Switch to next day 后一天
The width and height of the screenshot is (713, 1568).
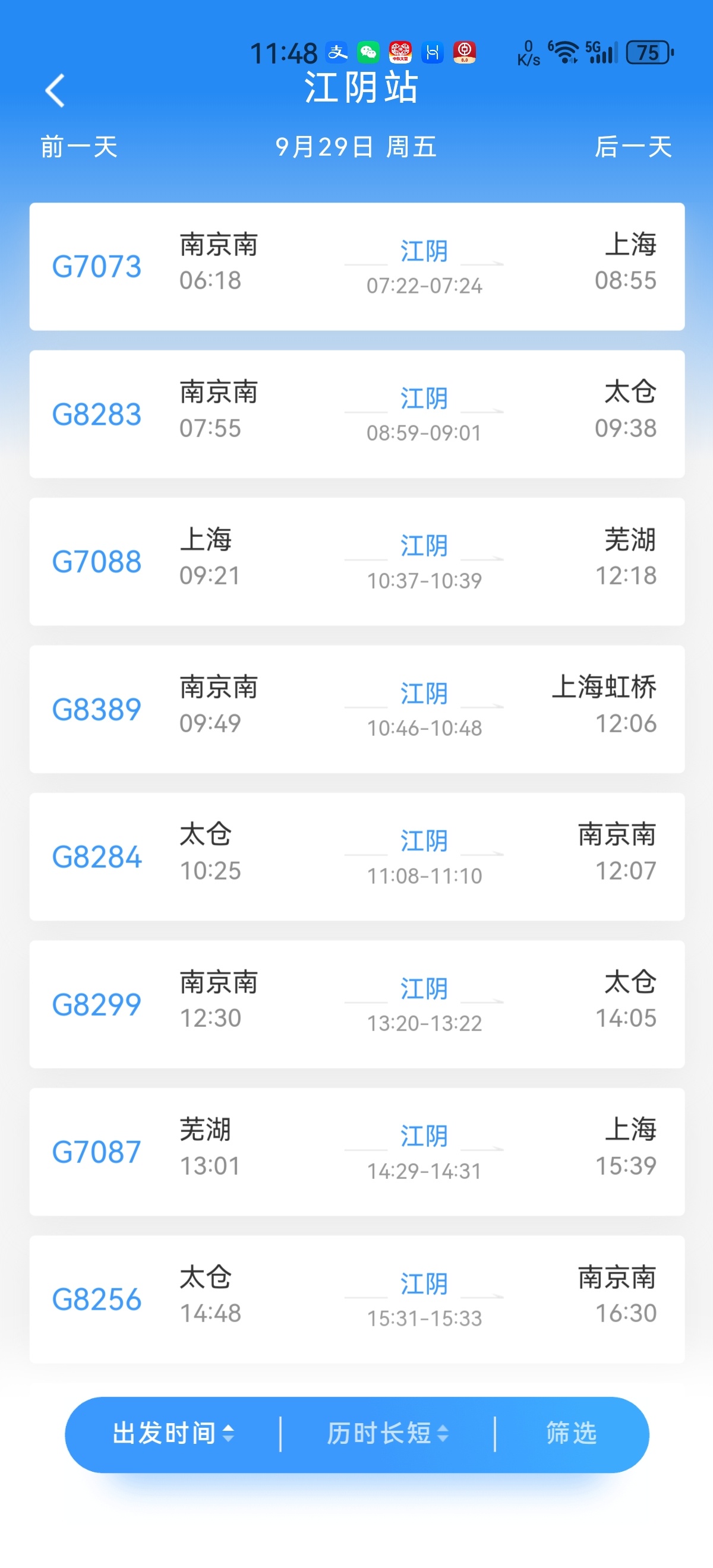coord(633,147)
